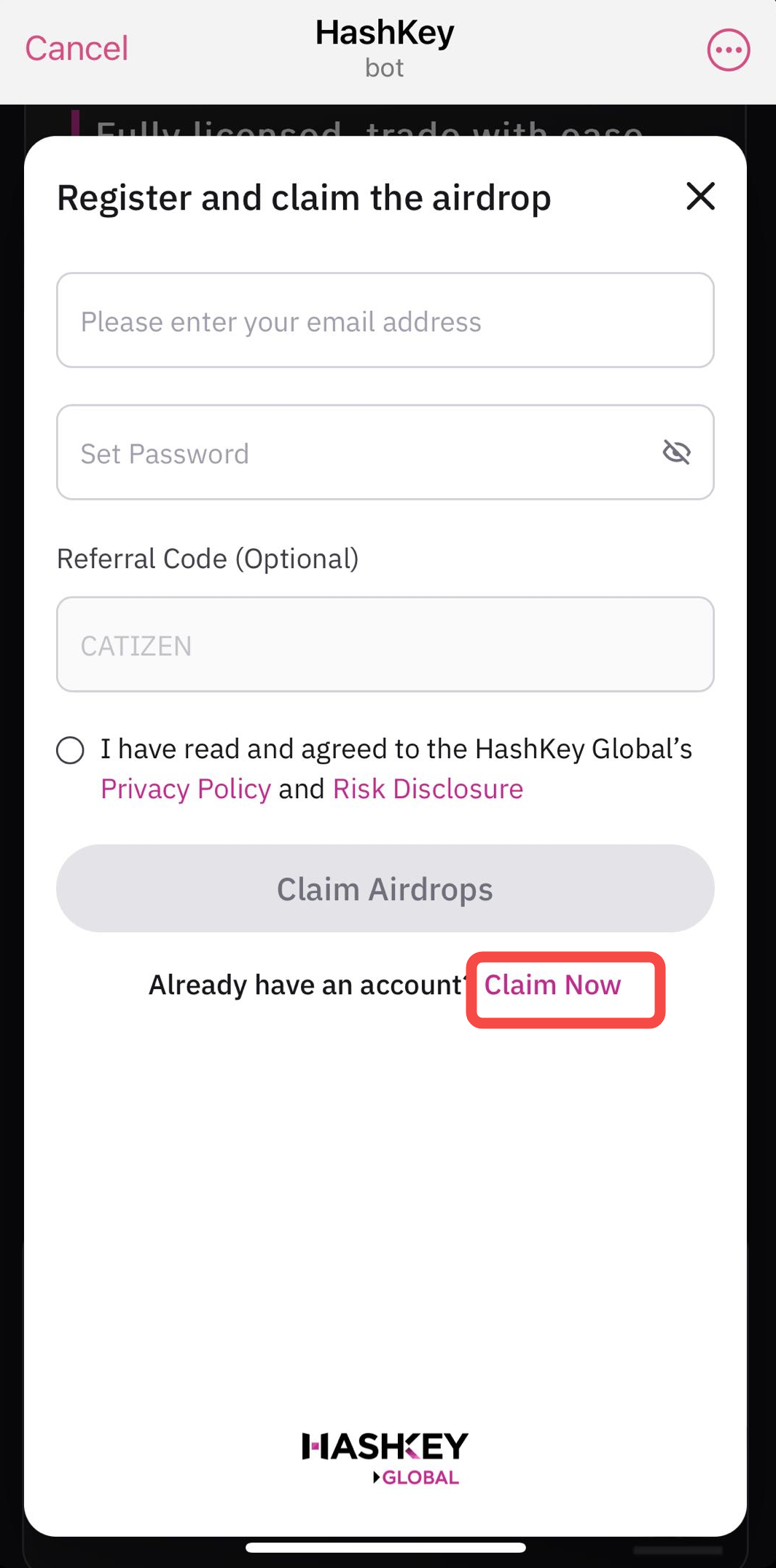Open the three-dot more options menu
This screenshot has height=1568, width=776.
pyautogui.click(x=728, y=50)
